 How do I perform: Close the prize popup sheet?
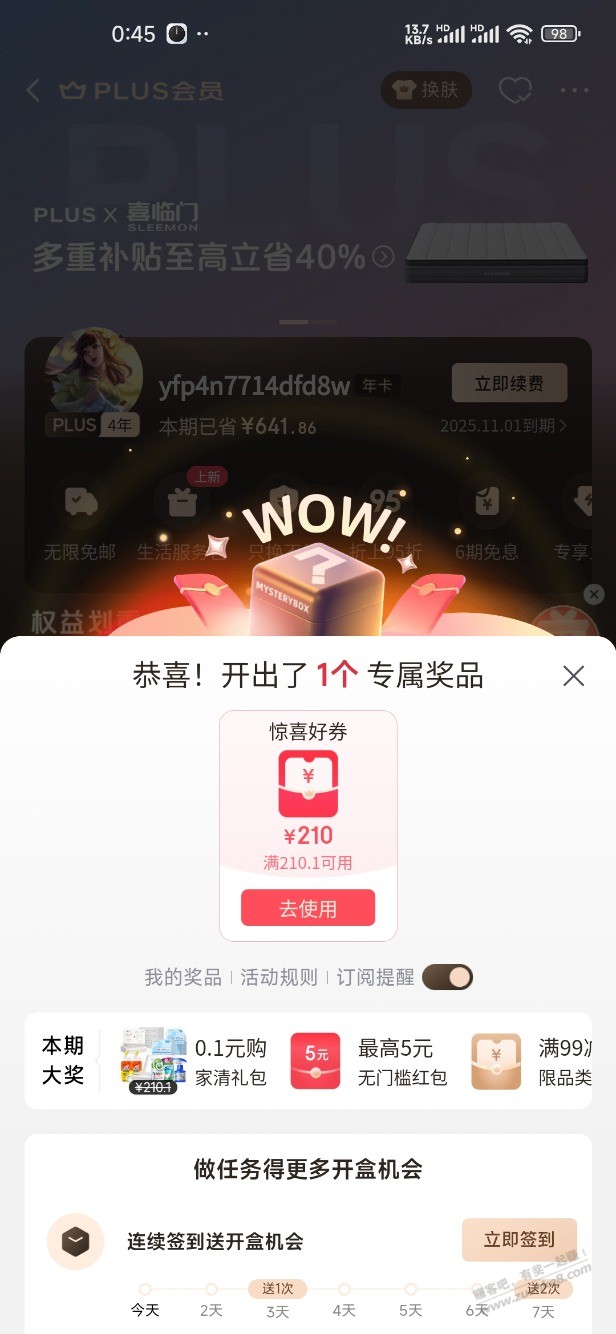(573, 676)
